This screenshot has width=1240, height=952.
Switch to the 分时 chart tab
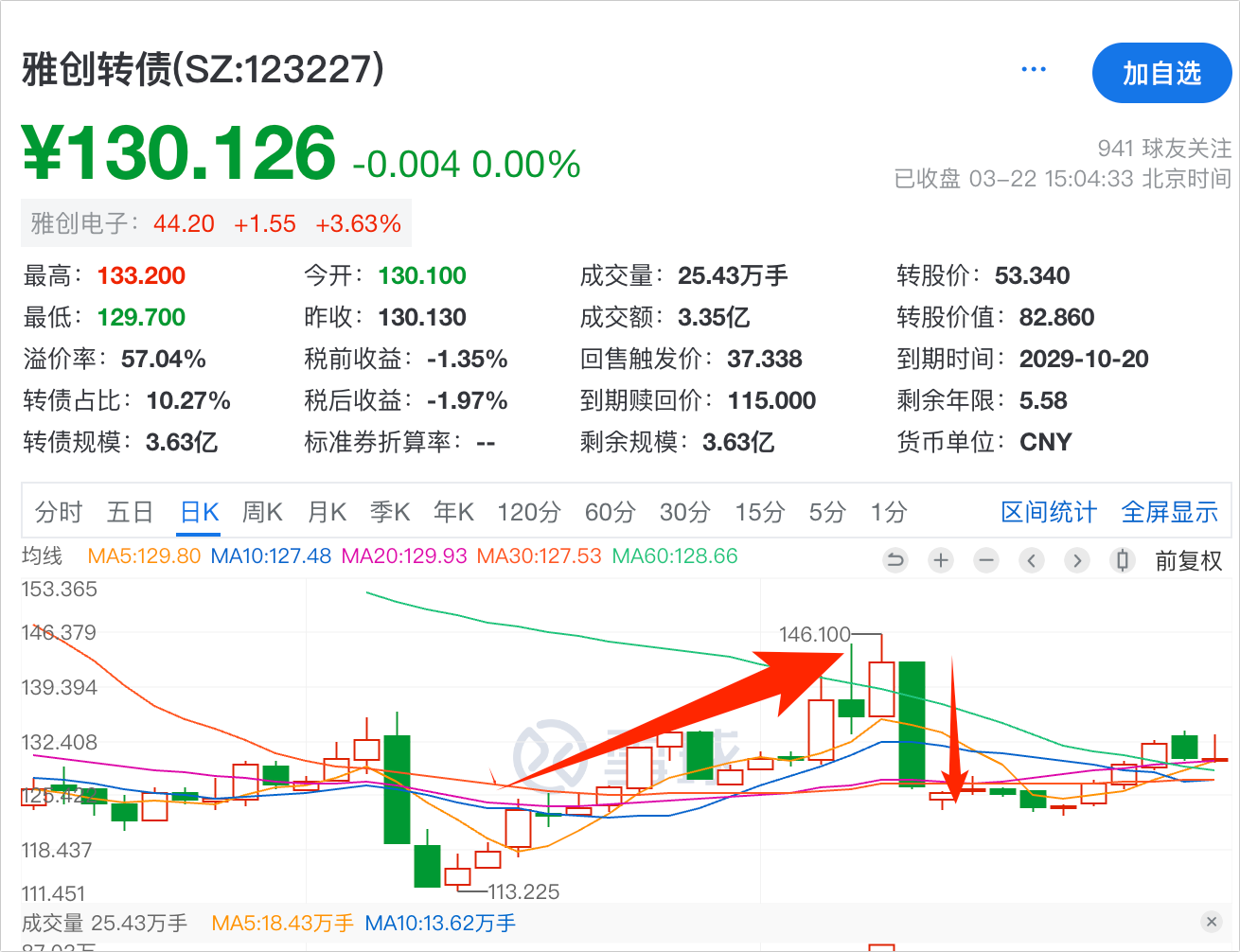coord(59,513)
